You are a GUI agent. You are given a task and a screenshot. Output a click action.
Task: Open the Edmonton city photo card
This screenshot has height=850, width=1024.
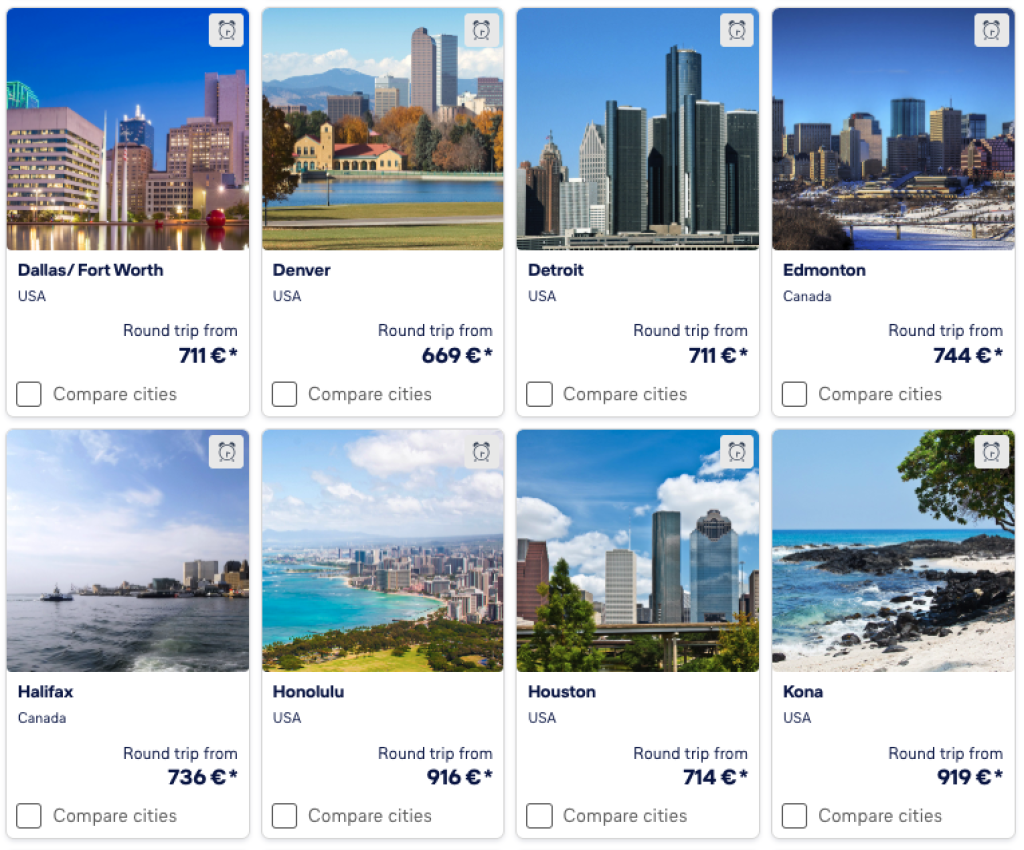pyautogui.click(x=892, y=140)
